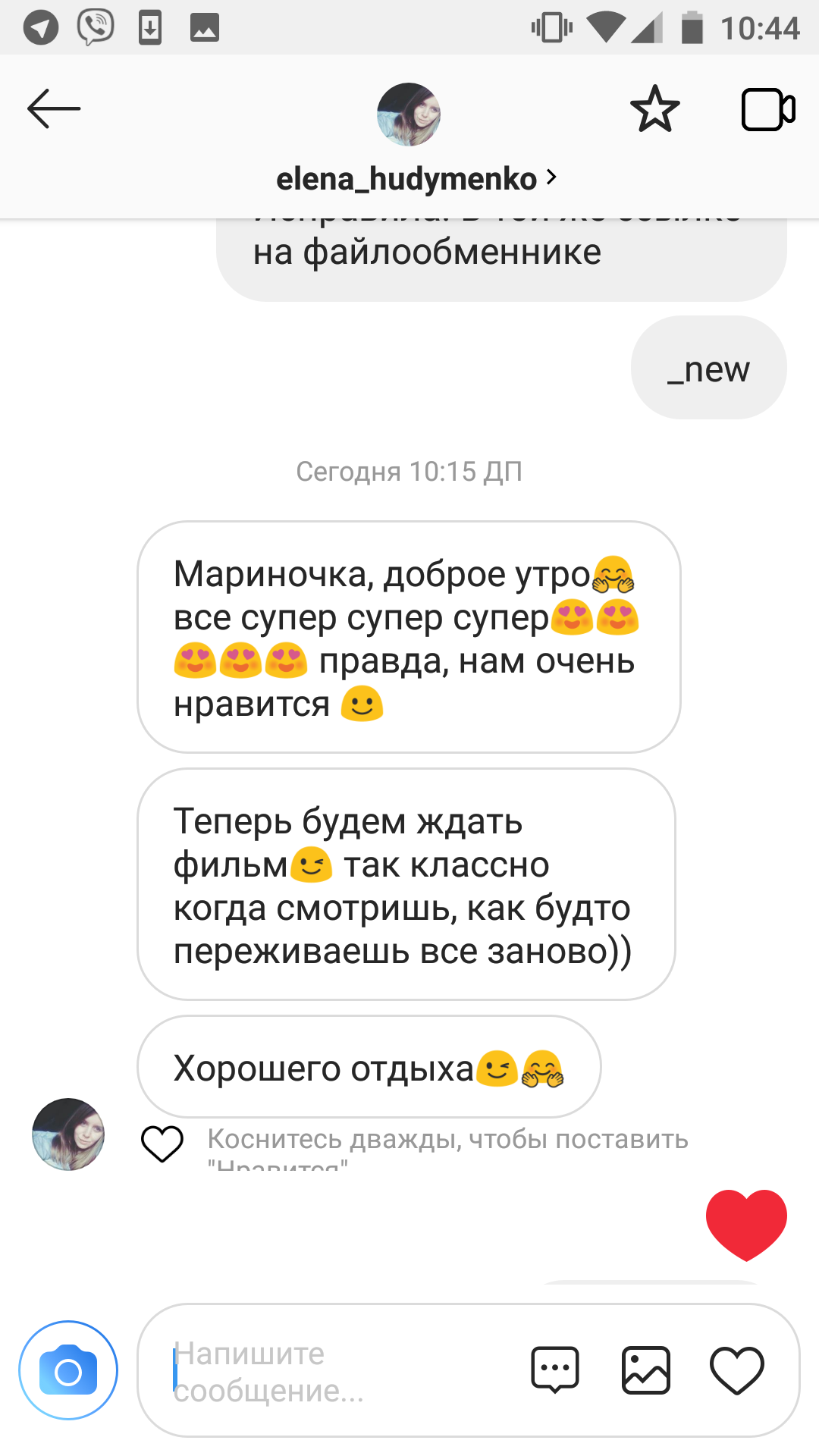Flag this conversation with the star

pos(654,109)
